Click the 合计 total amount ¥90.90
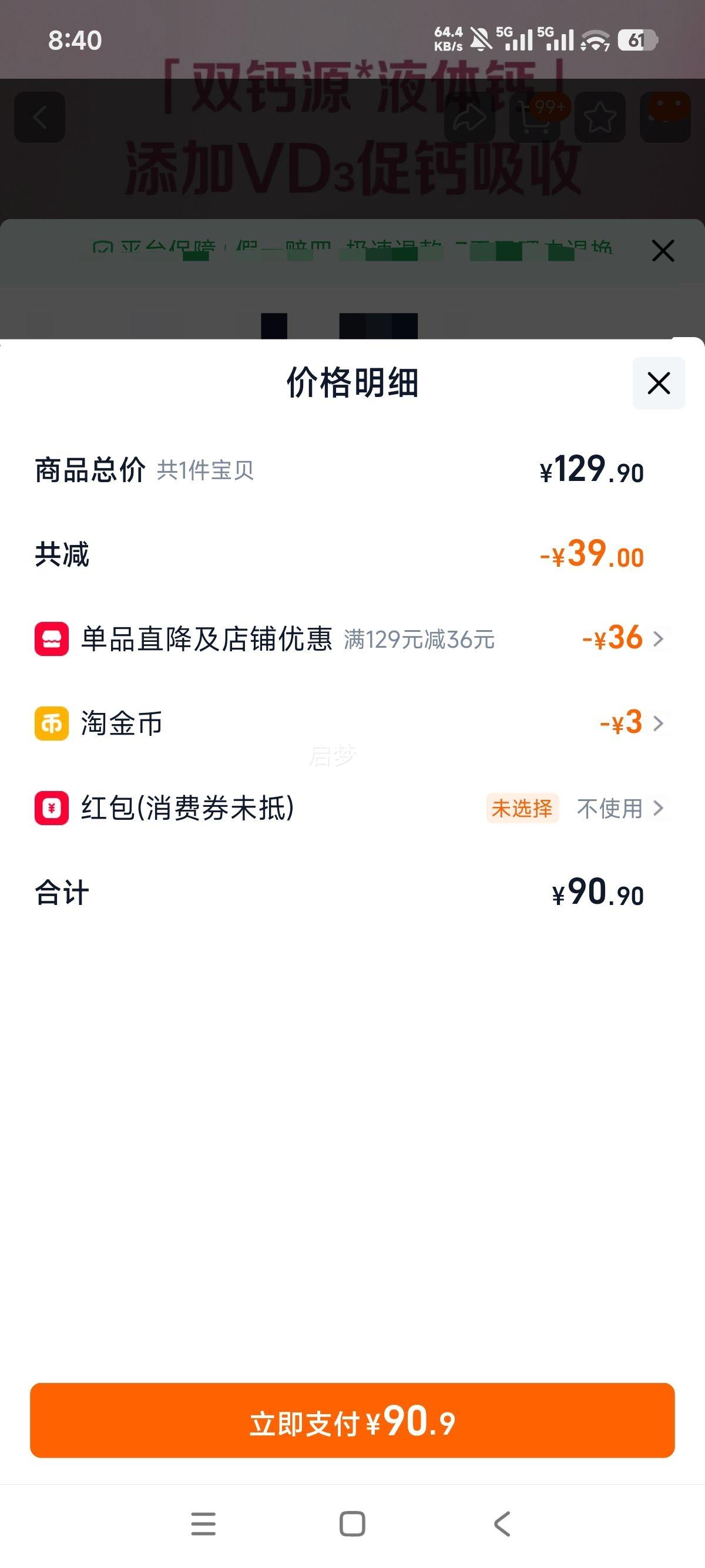Screen dimensions: 705x1568 (593, 894)
